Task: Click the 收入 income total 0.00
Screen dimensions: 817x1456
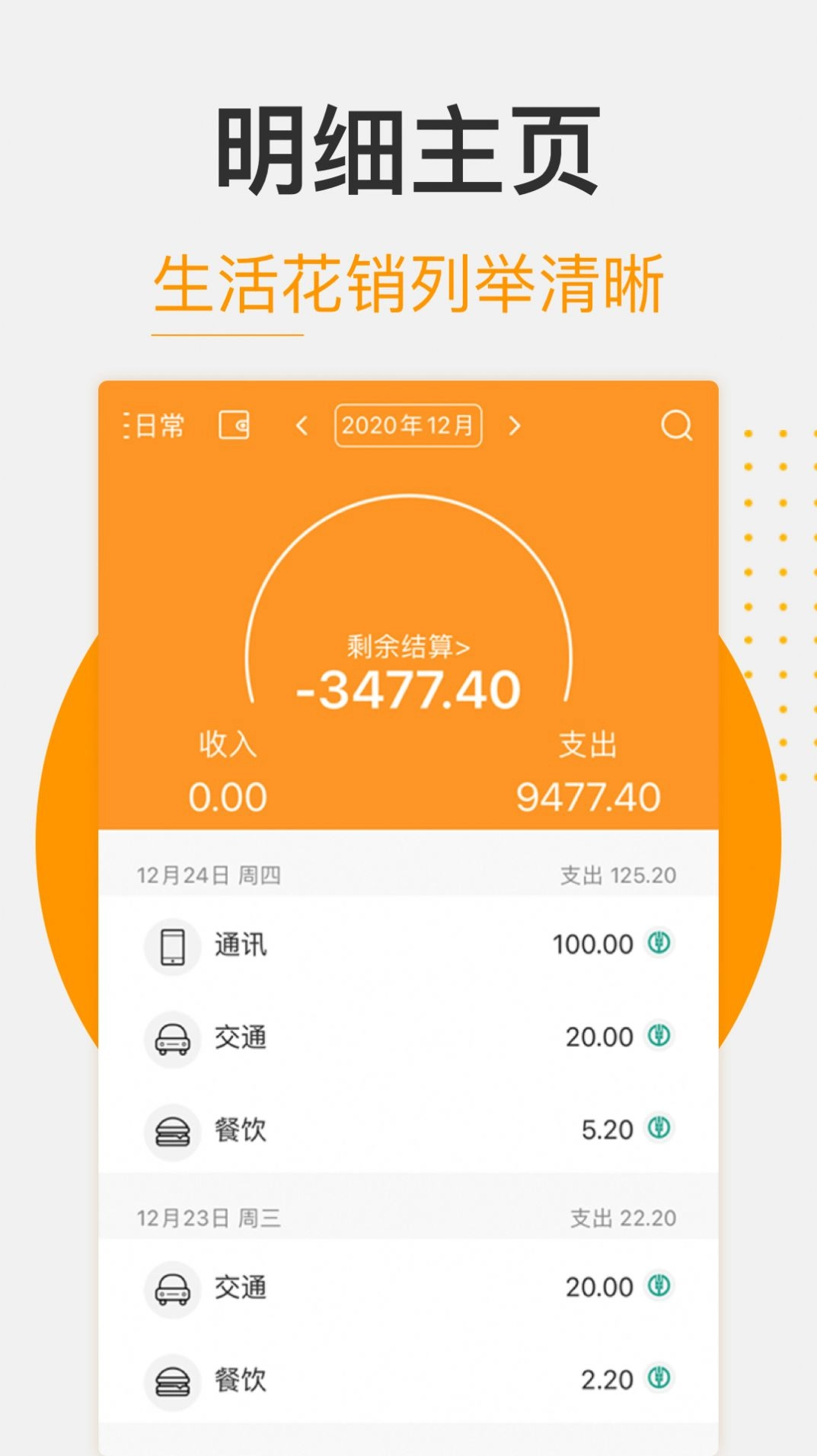Action: [228, 797]
